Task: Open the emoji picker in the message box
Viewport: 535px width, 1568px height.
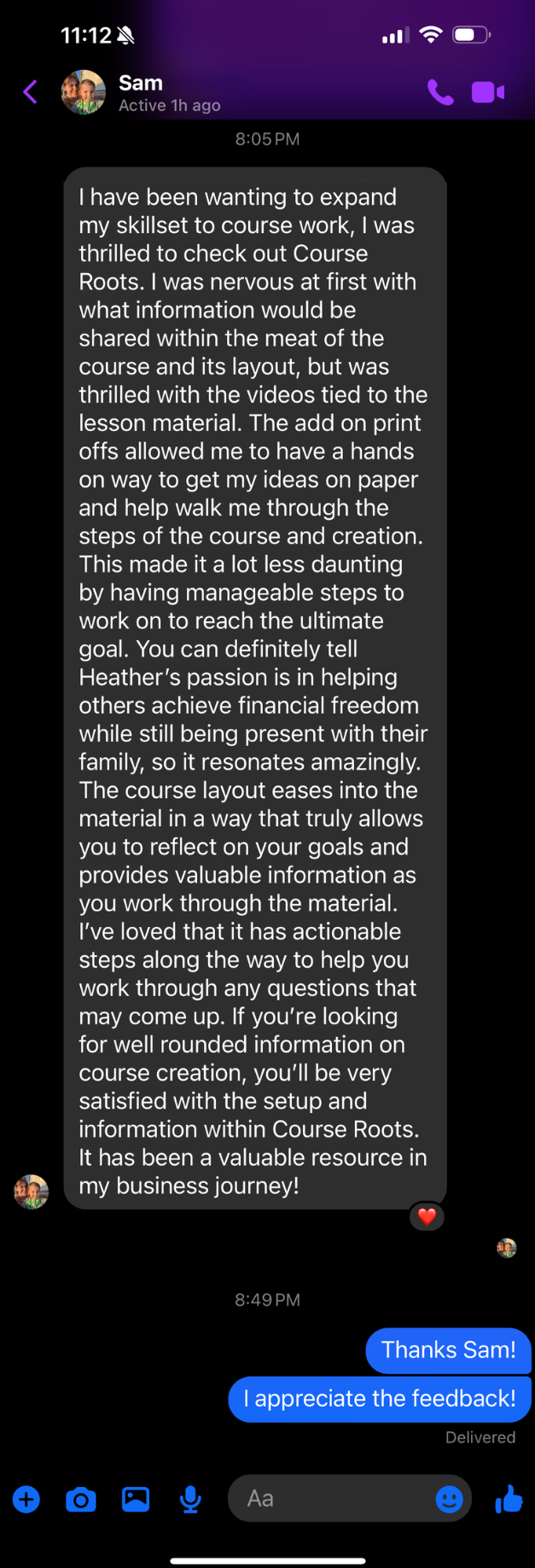Action: click(449, 1499)
